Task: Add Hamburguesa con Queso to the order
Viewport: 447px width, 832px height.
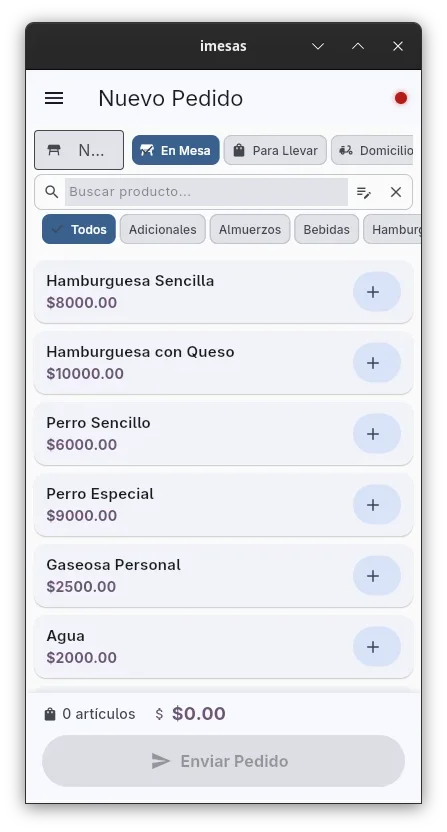Action: pos(376,363)
